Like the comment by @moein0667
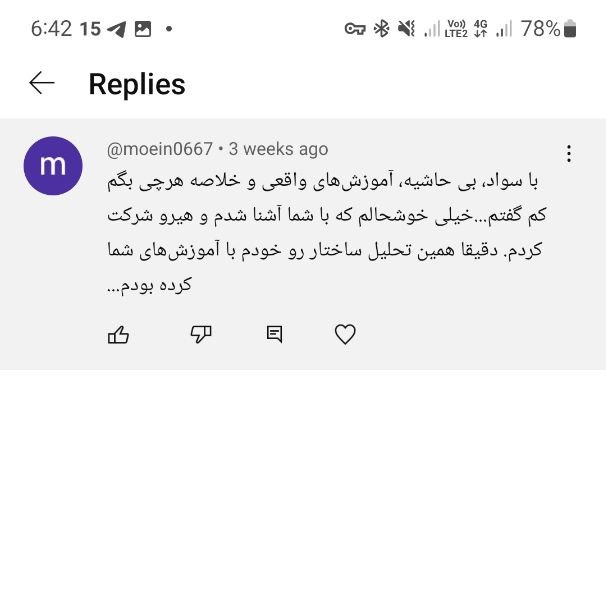This screenshot has height=606, width=606. click(x=118, y=335)
